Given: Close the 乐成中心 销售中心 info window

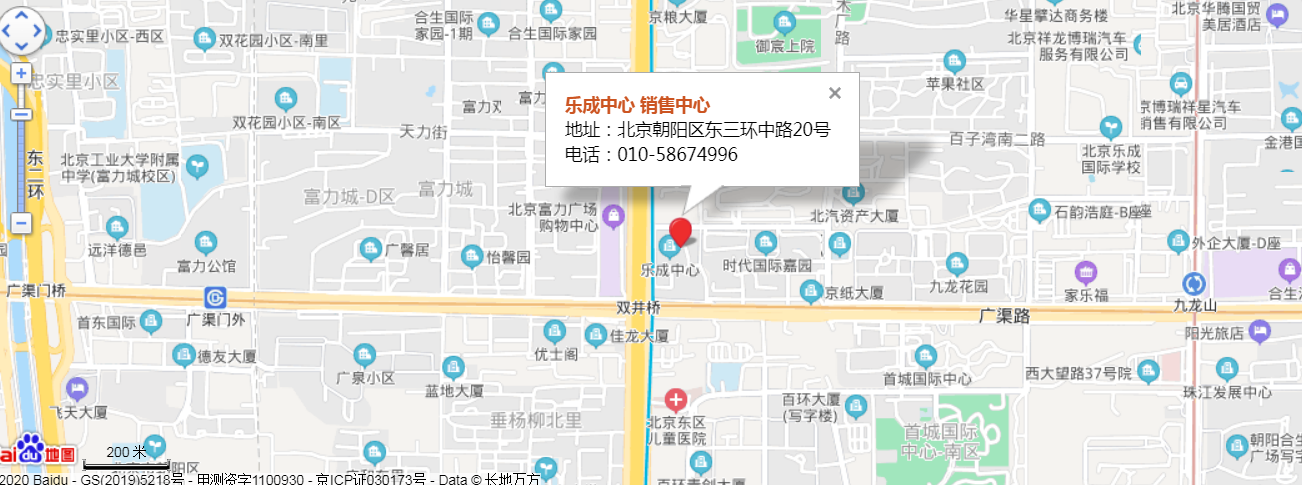Looking at the screenshot, I should [x=835, y=93].
